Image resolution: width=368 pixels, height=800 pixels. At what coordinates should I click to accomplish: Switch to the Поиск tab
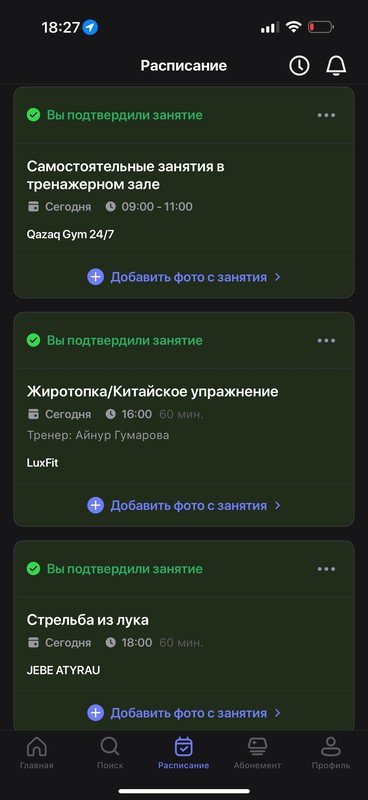coord(110,753)
